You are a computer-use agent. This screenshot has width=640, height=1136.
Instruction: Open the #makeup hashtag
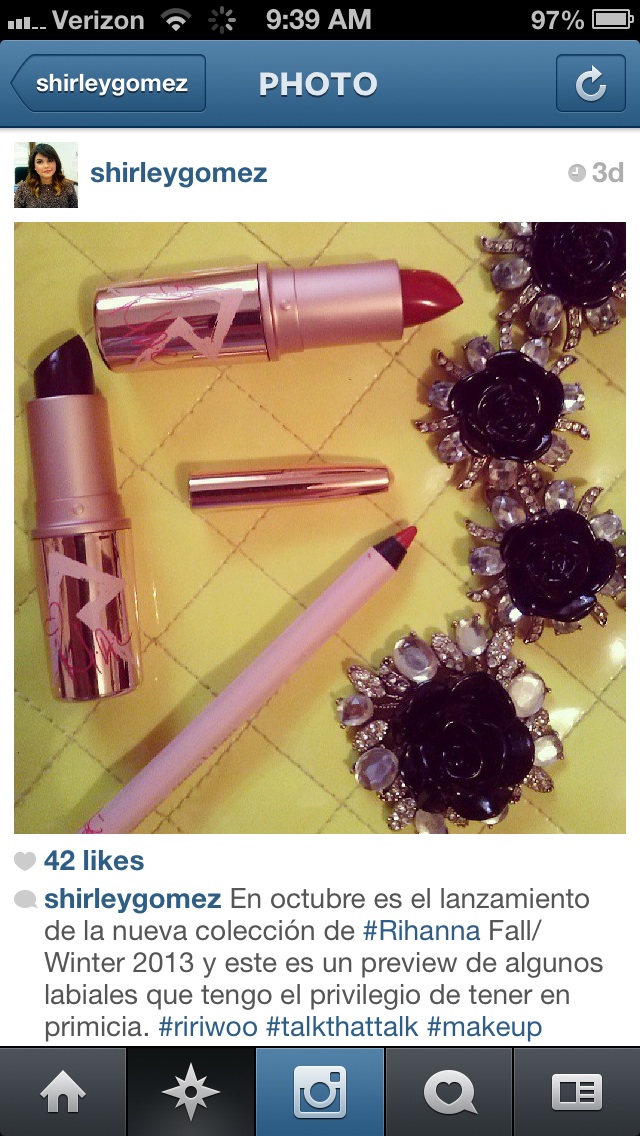pos(484,1027)
